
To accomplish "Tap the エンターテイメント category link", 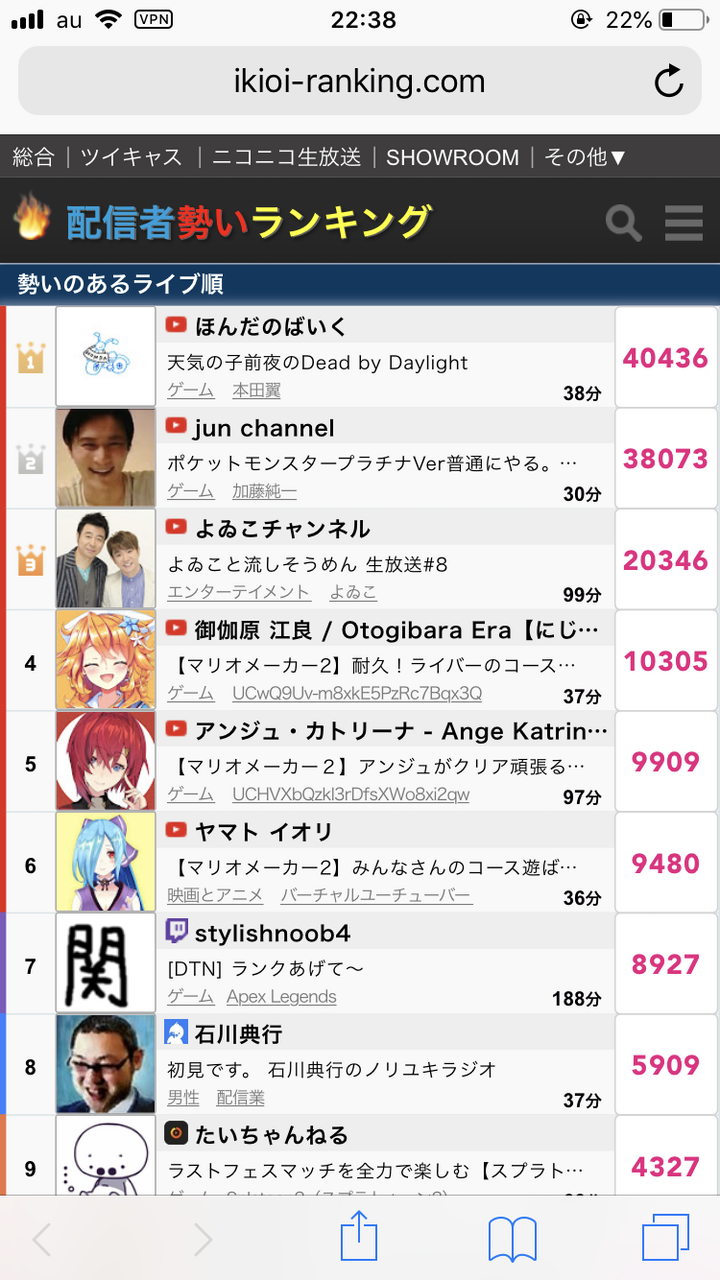I will click(238, 593).
